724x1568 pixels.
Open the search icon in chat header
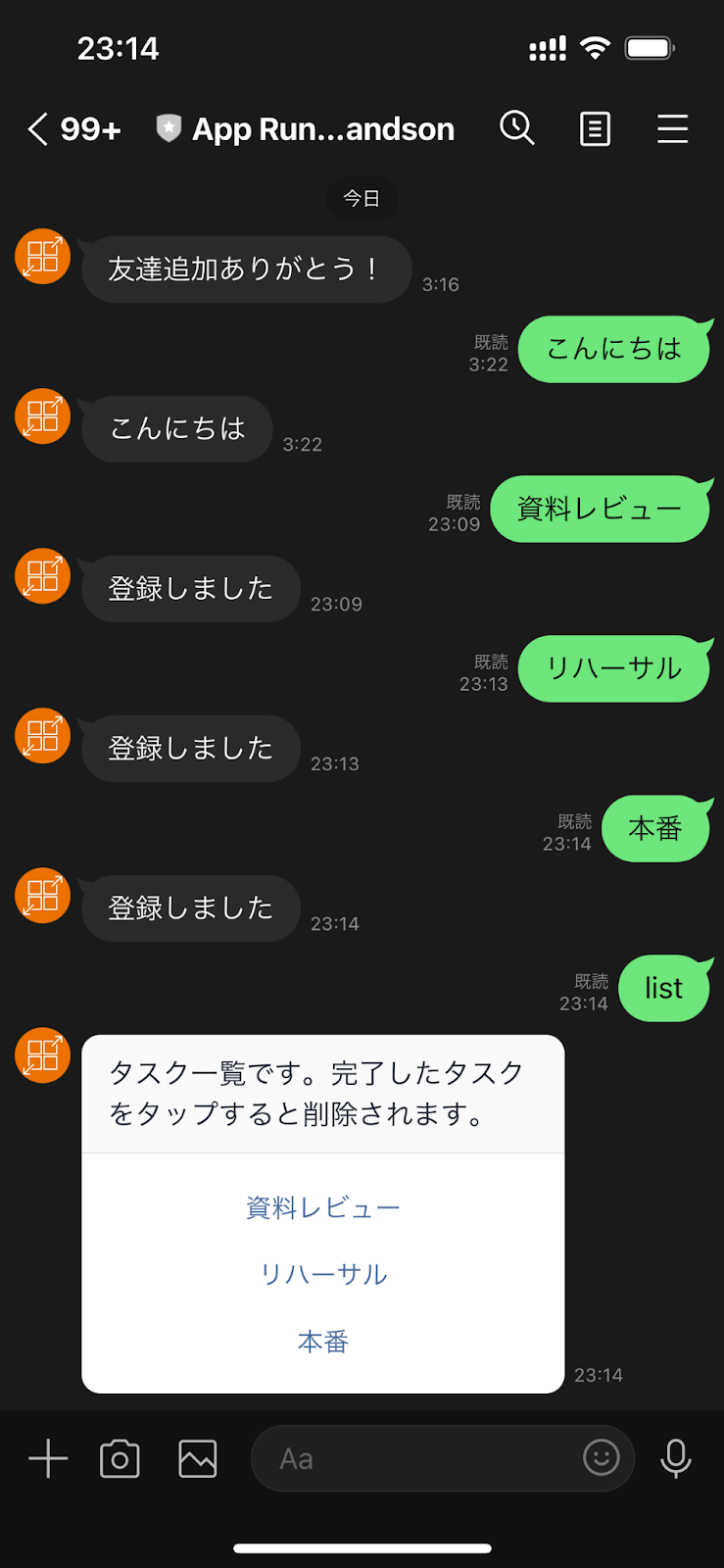[517, 128]
